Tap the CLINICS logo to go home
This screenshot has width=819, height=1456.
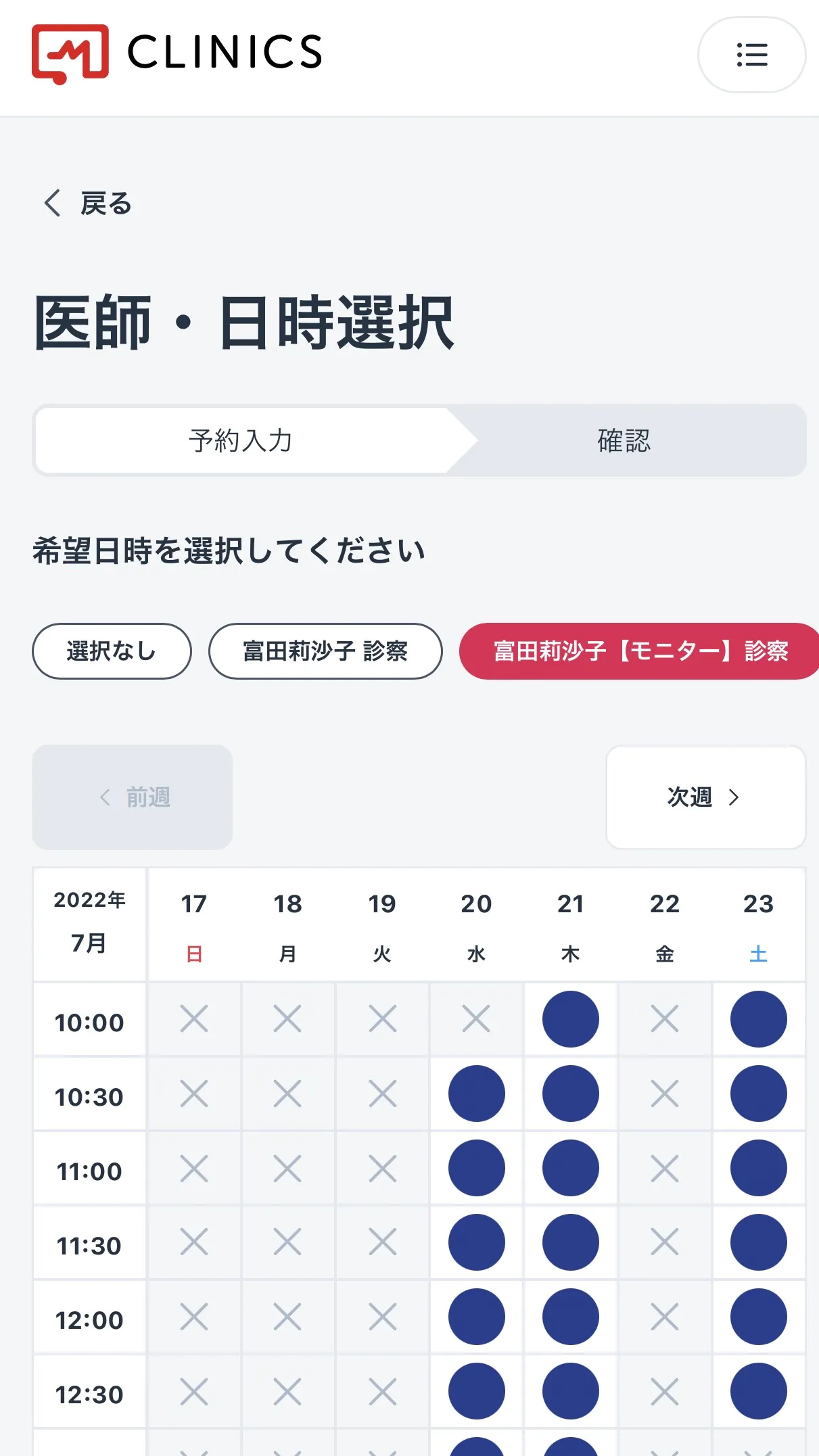(x=177, y=53)
